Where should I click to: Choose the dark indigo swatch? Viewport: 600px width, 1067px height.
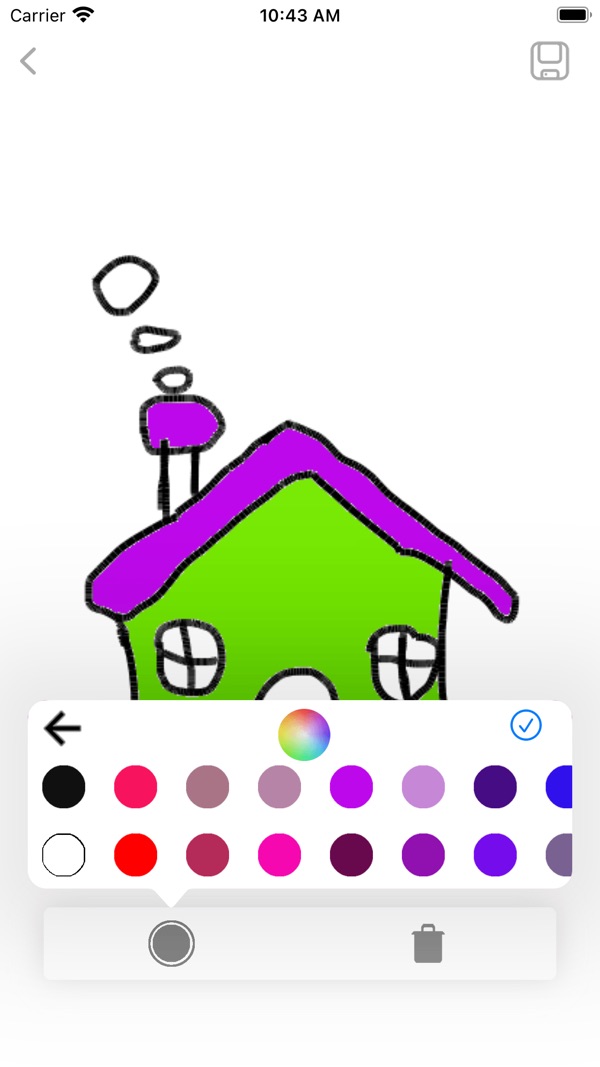(x=495, y=787)
